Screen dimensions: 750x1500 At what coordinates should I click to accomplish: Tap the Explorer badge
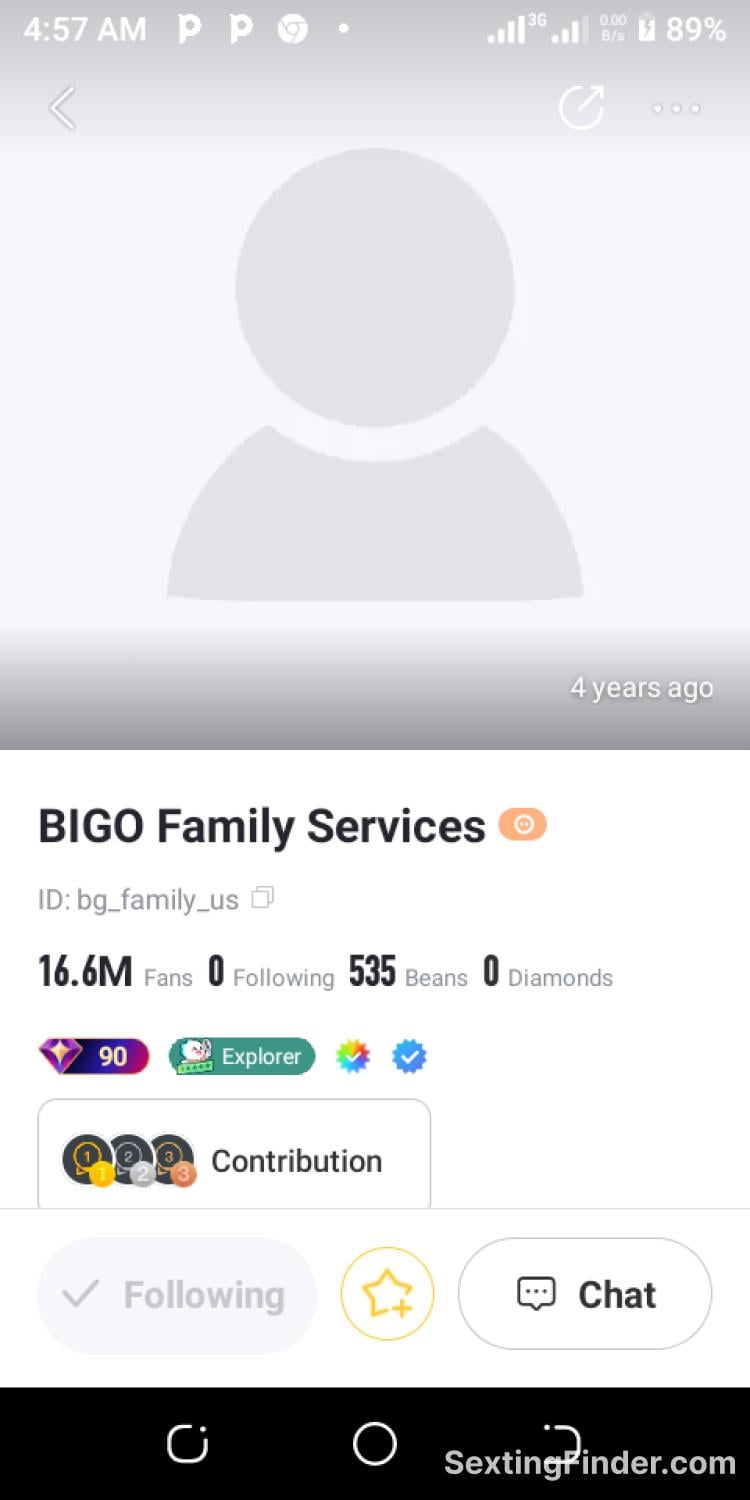(242, 1056)
